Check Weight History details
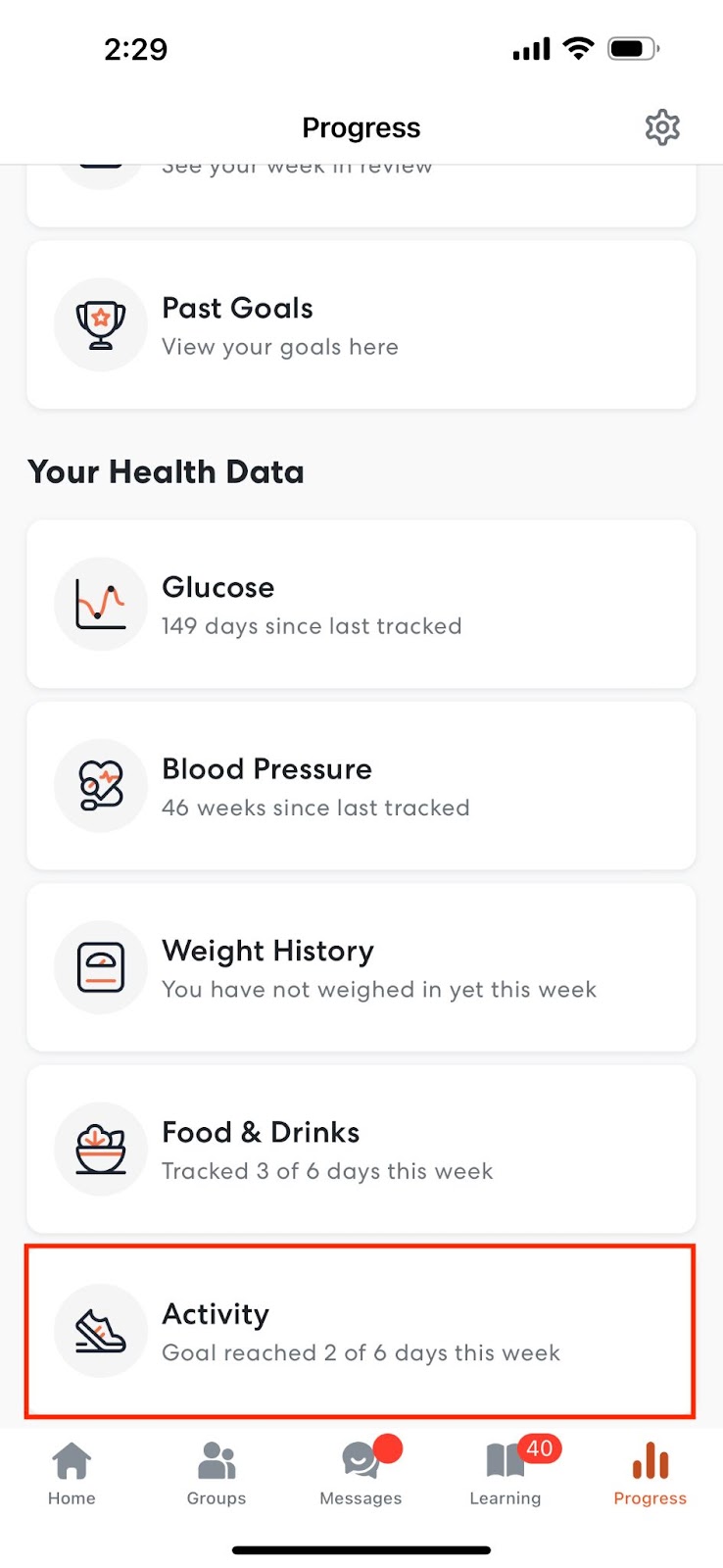The width and height of the screenshot is (723, 1568). pyautogui.click(x=361, y=968)
